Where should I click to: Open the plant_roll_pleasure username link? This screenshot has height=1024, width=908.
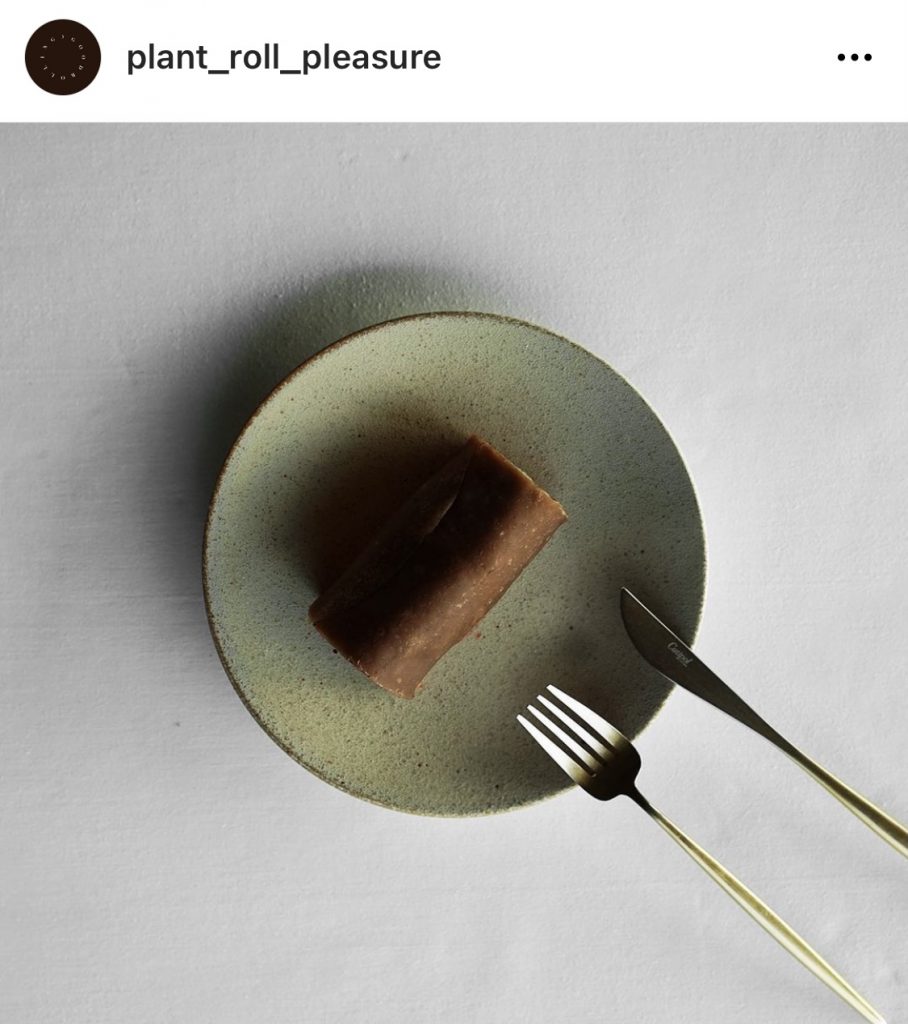pyautogui.click(x=284, y=57)
